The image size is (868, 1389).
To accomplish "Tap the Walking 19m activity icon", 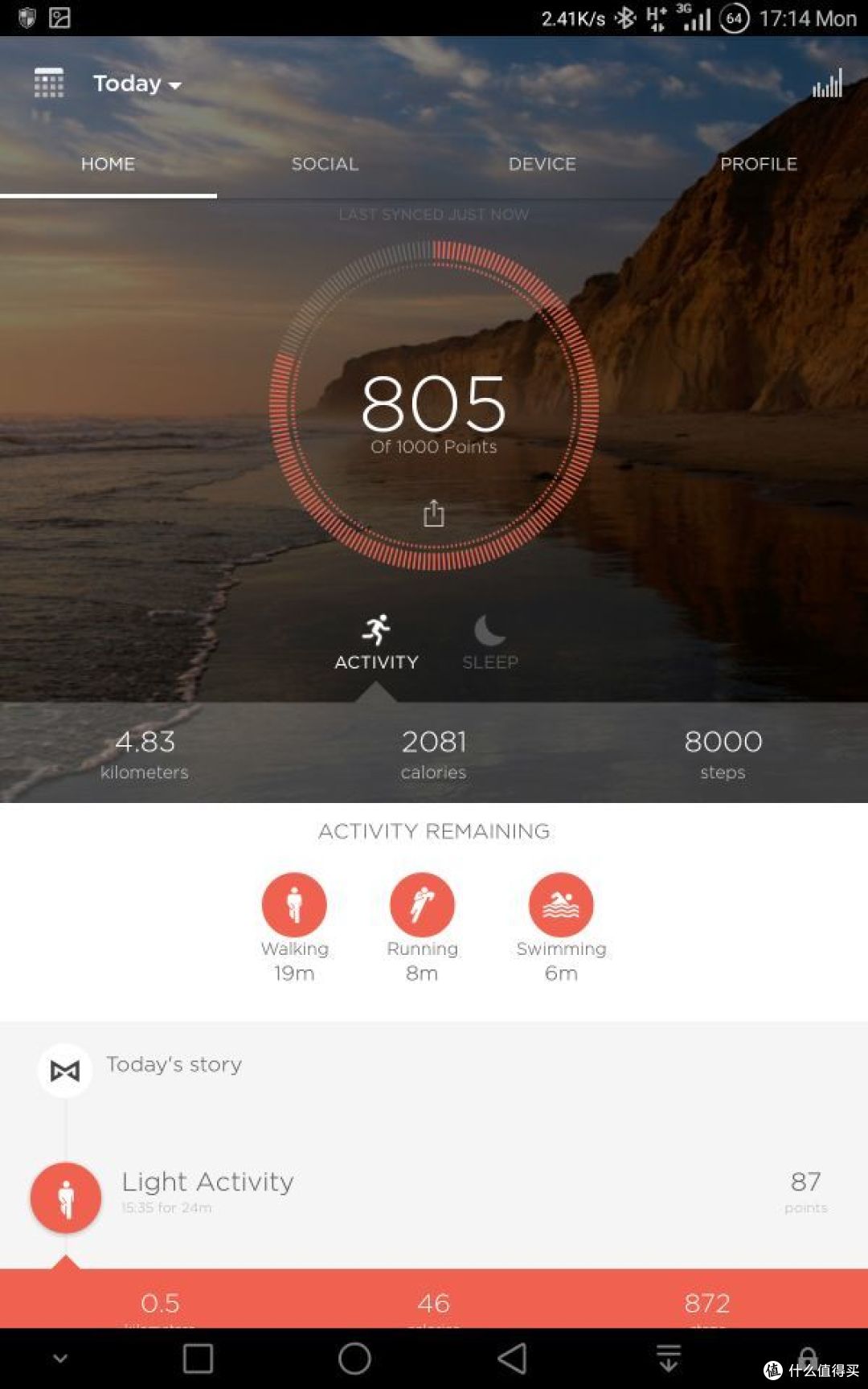I will coord(294,904).
